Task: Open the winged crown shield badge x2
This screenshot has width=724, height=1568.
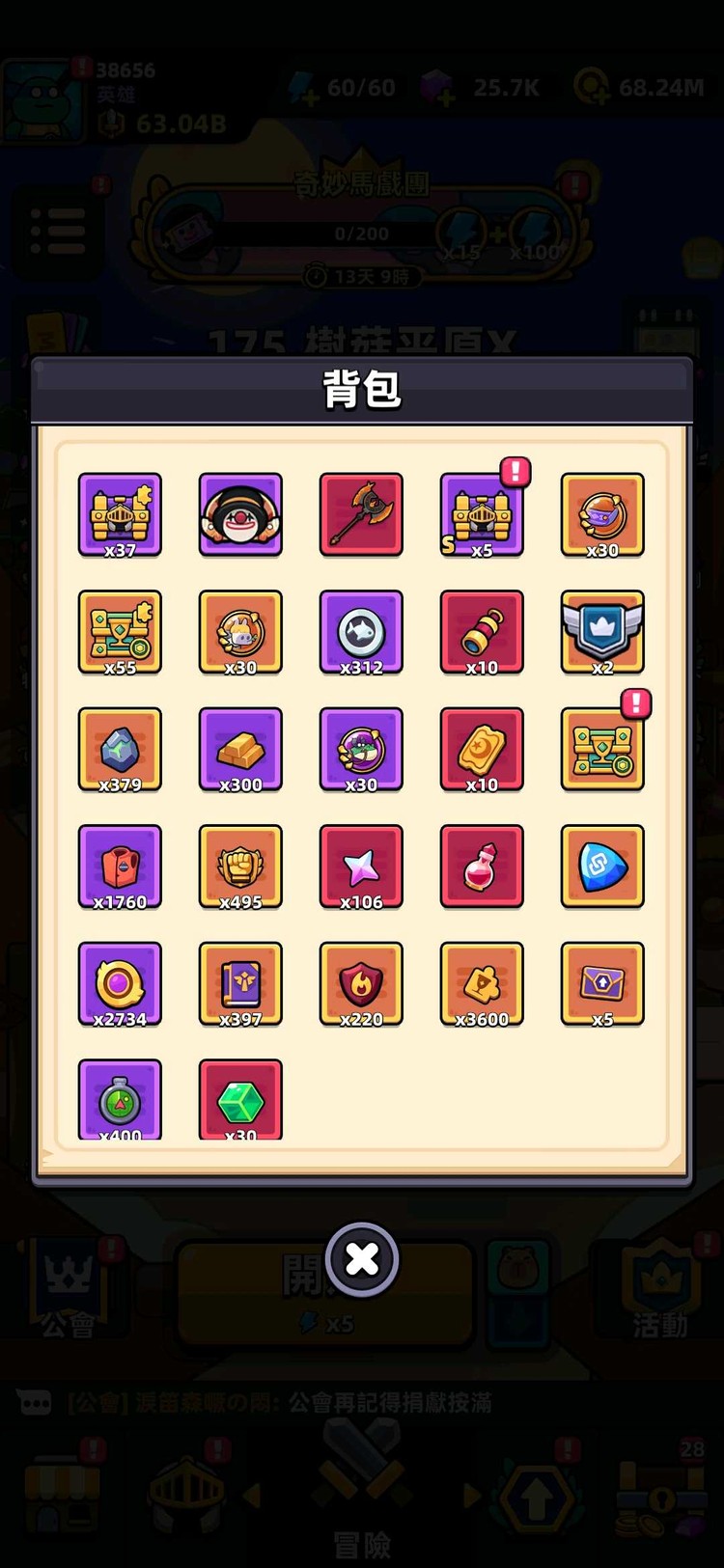Action: 602,632
